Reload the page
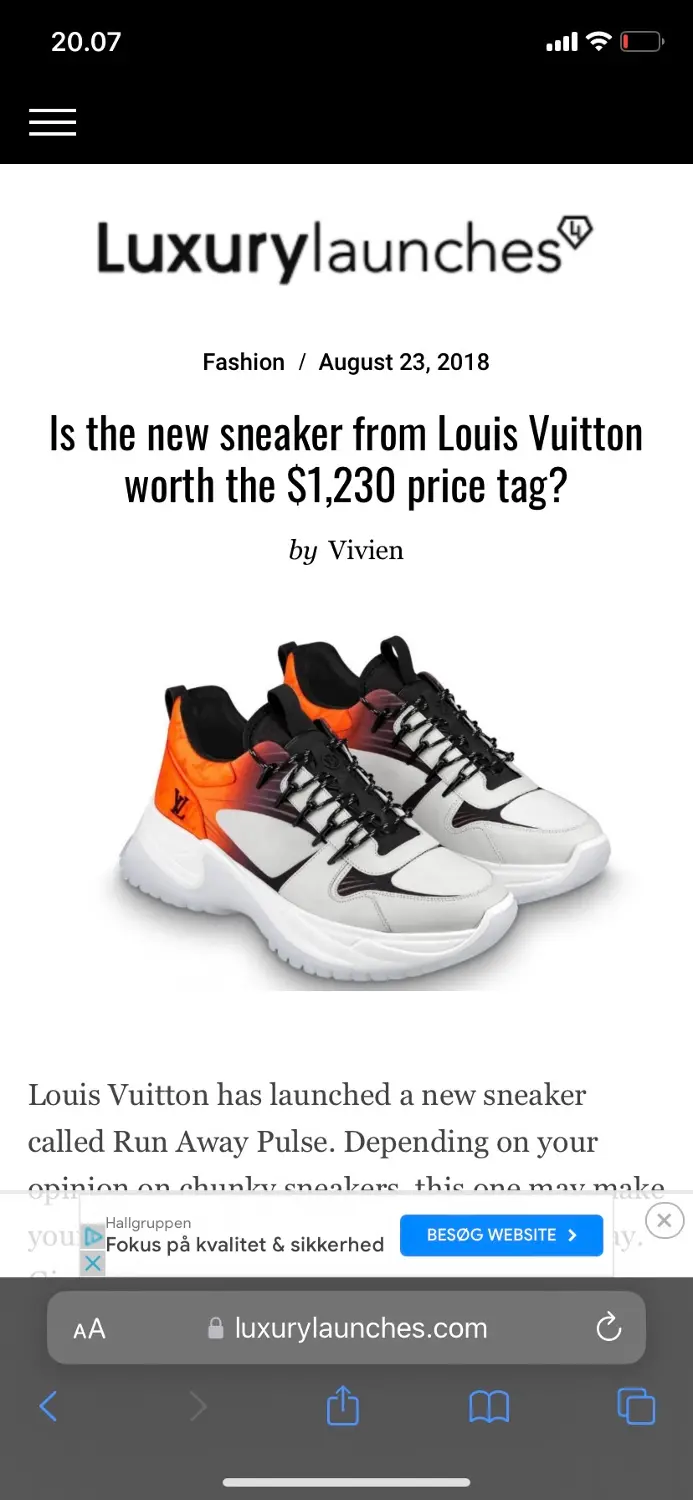This screenshot has height=1500, width=693. (608, 1328)
